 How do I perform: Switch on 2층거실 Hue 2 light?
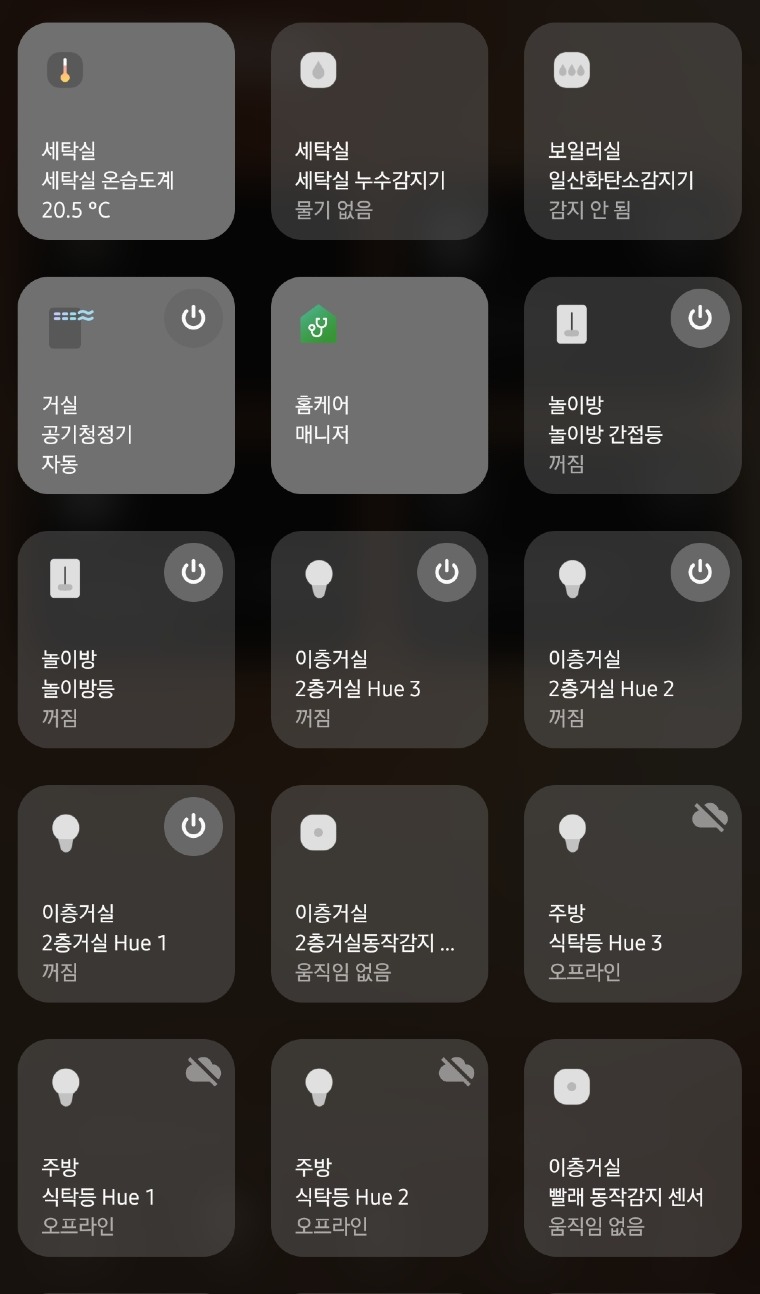[699, 572]
